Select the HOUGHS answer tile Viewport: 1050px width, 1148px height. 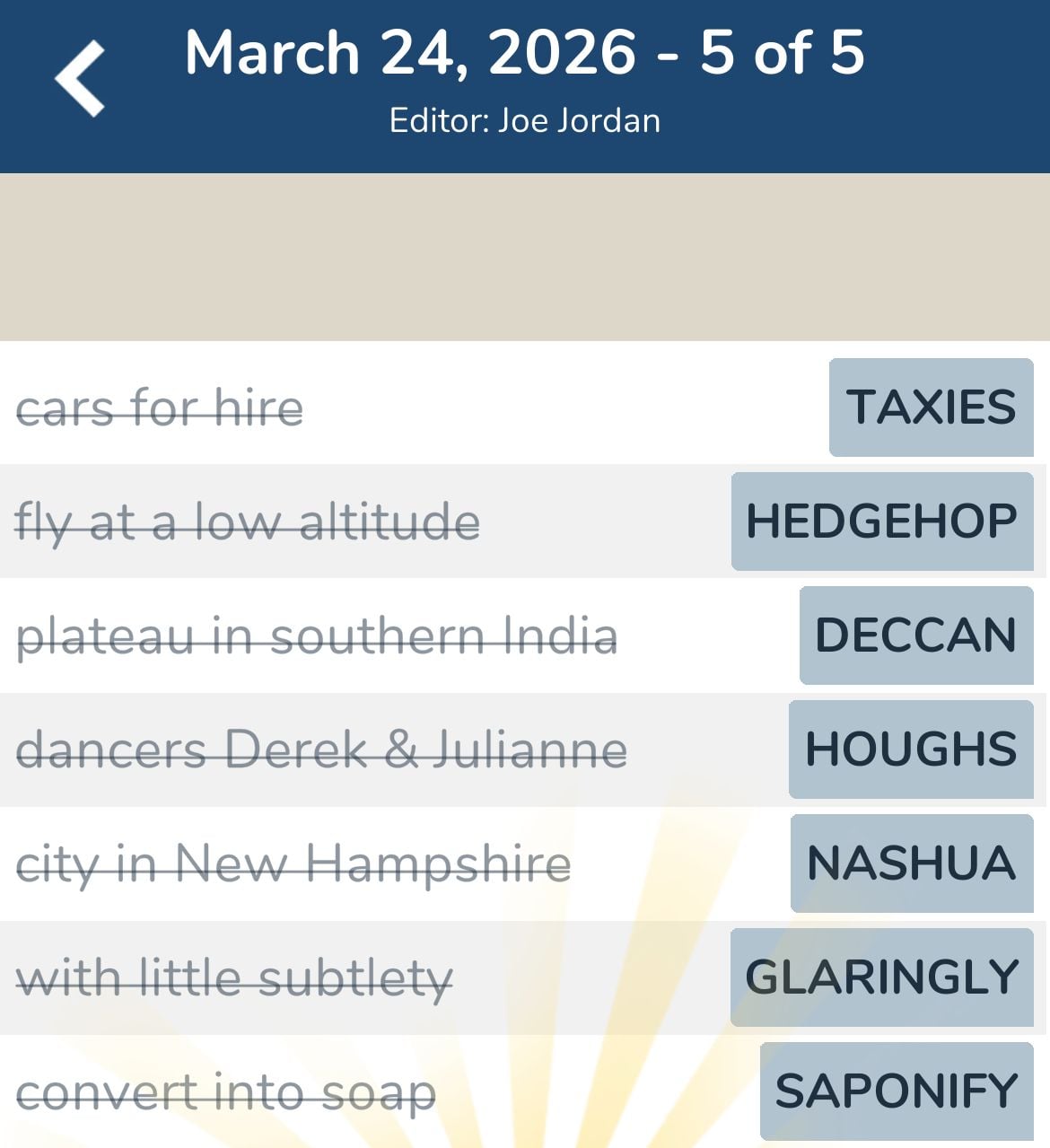(910, 749)
